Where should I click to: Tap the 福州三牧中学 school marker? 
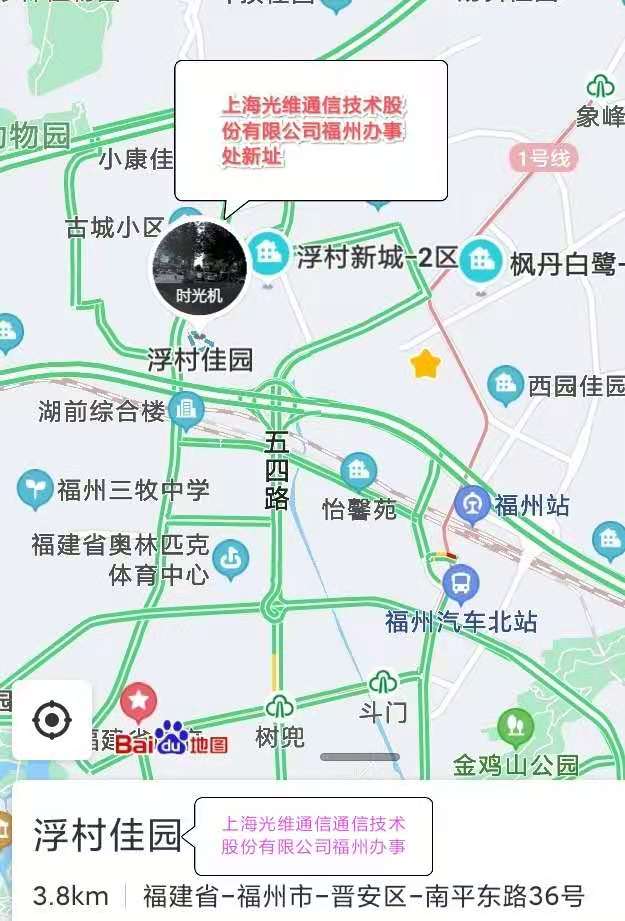pos(35,489)
